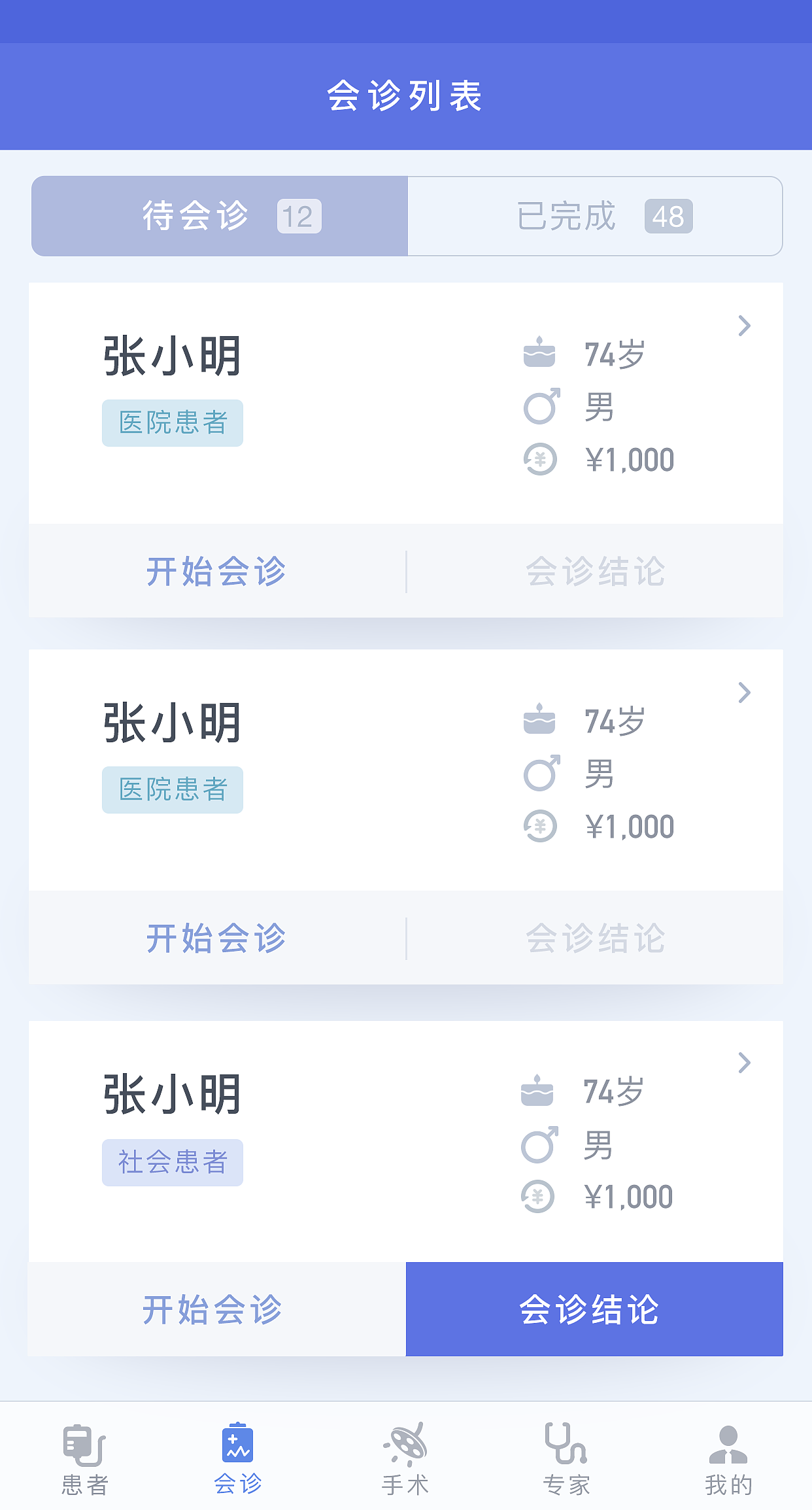Click the 48 count badge on 已完成

668,216
